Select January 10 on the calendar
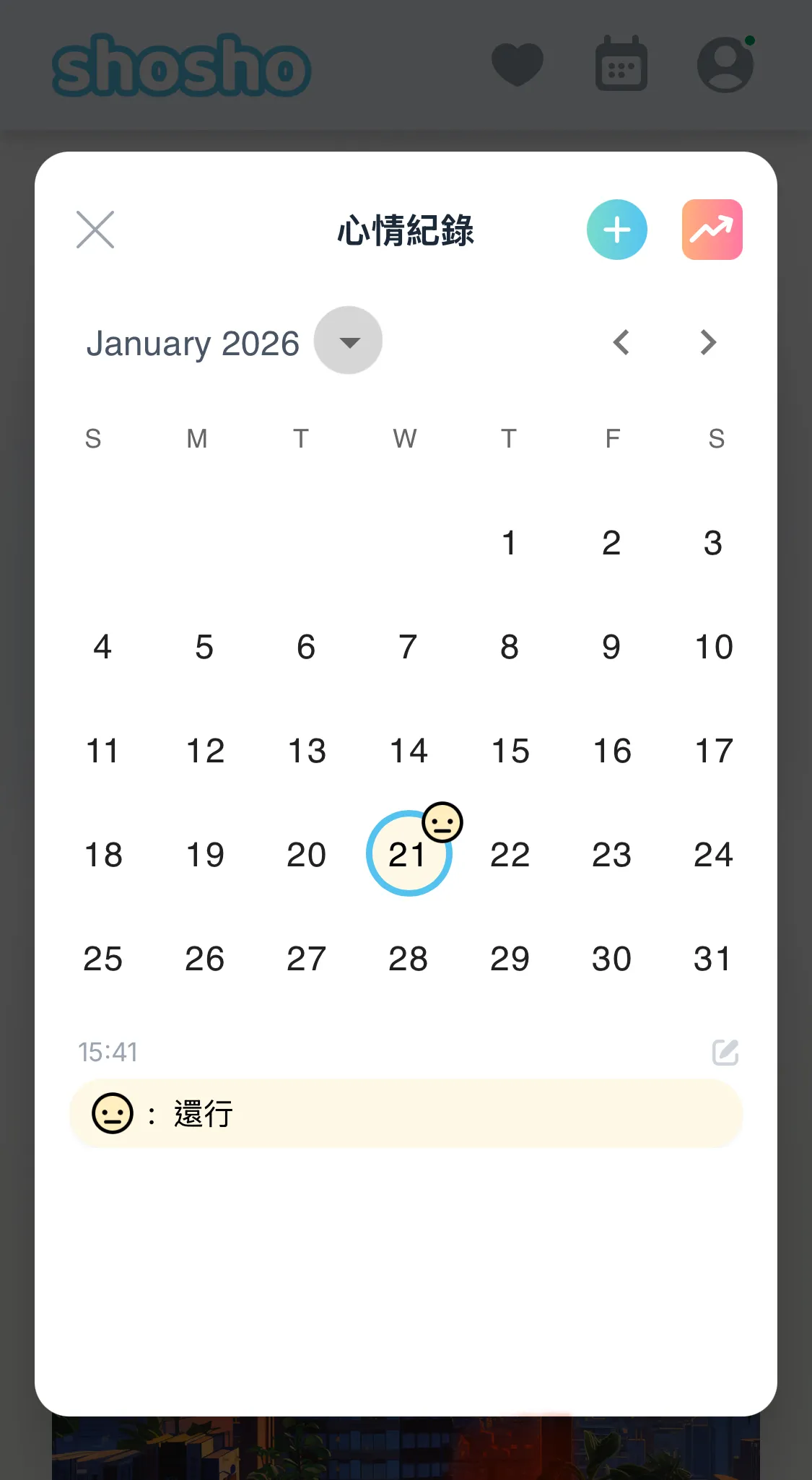Screen dimensions: 812x1480 coord(713,647)
